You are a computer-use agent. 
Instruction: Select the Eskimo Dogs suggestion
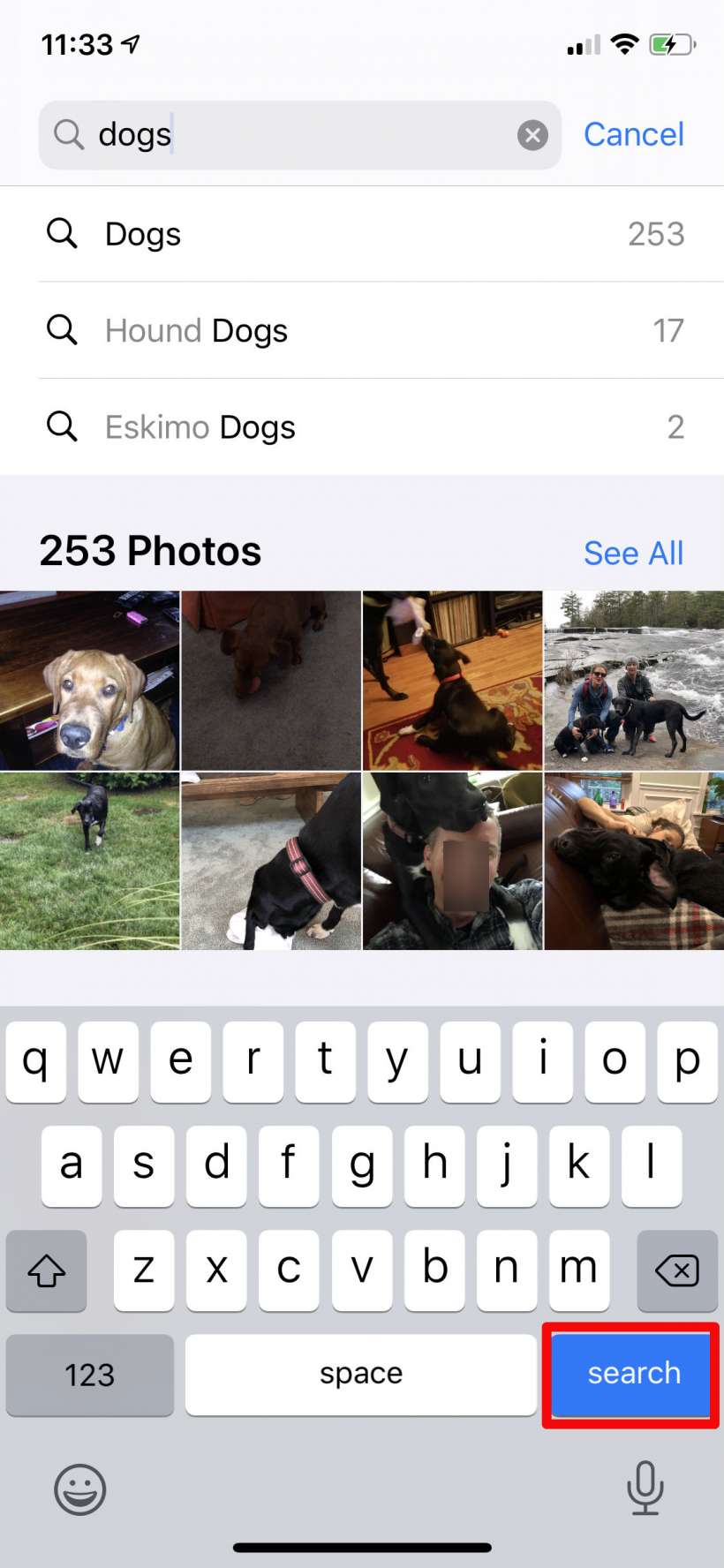click(x=362, y=427)
